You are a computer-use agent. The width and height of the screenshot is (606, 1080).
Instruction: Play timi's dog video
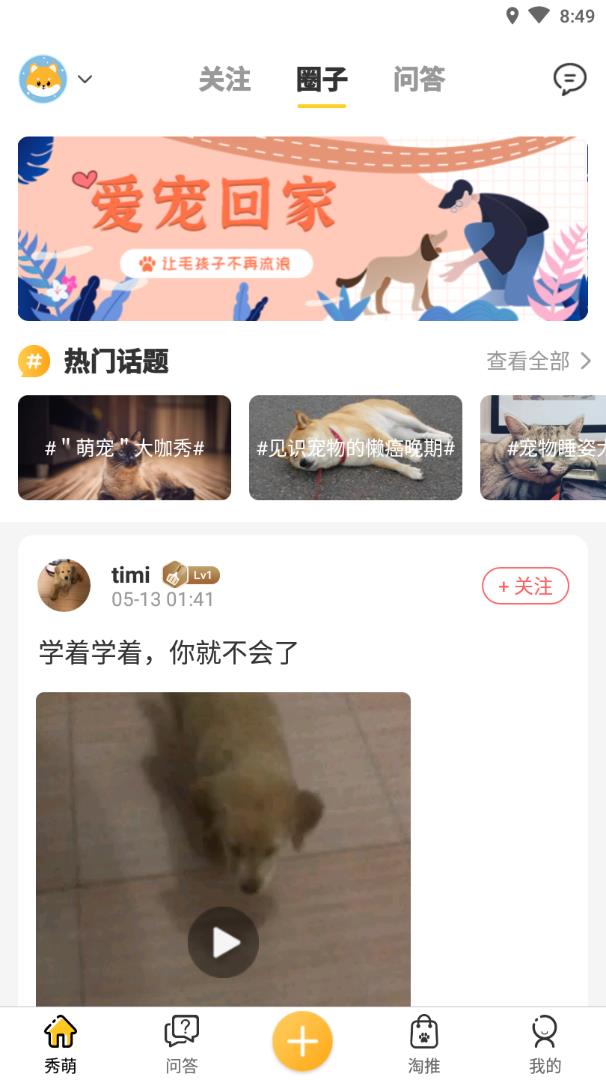click(x=223, y=941)
